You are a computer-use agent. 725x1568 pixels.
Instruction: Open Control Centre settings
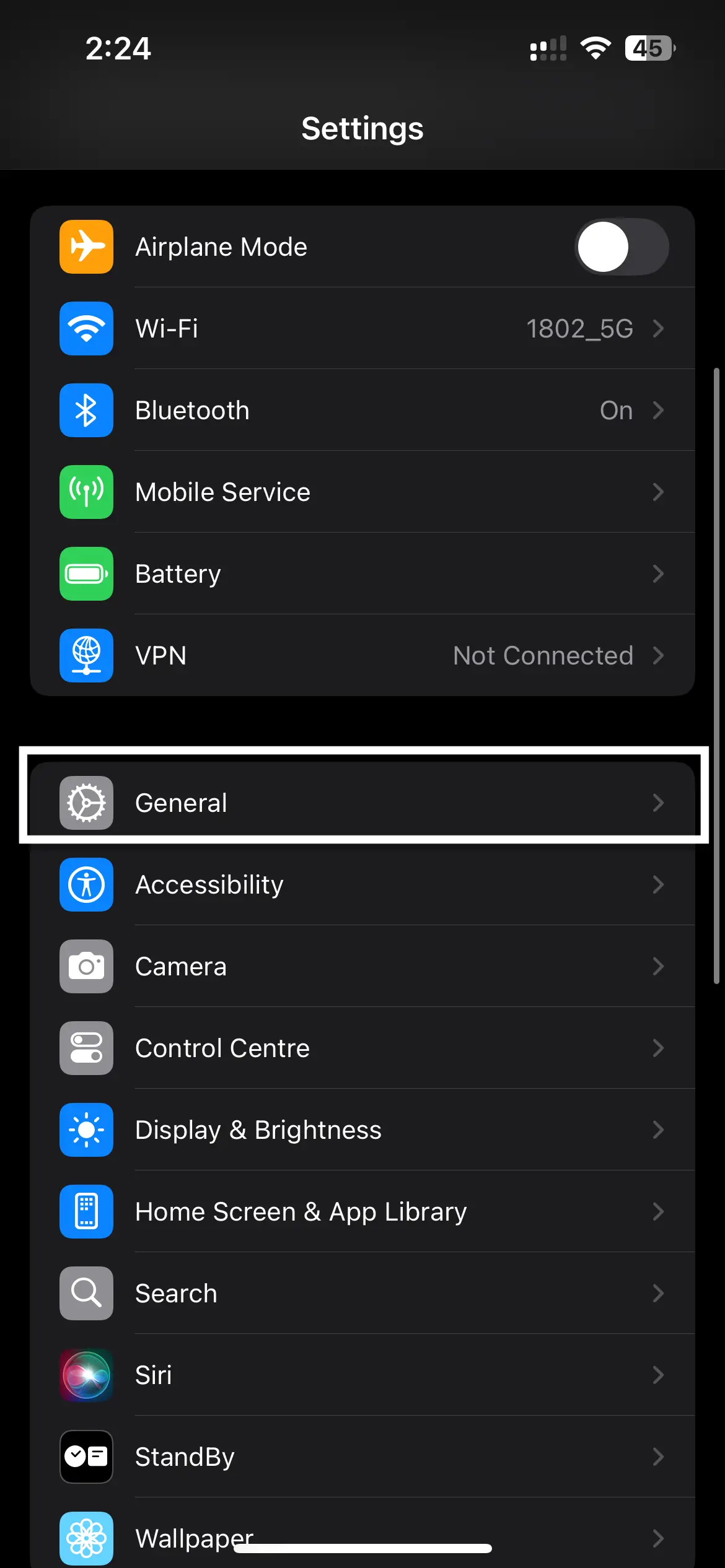click(362, 1048)
